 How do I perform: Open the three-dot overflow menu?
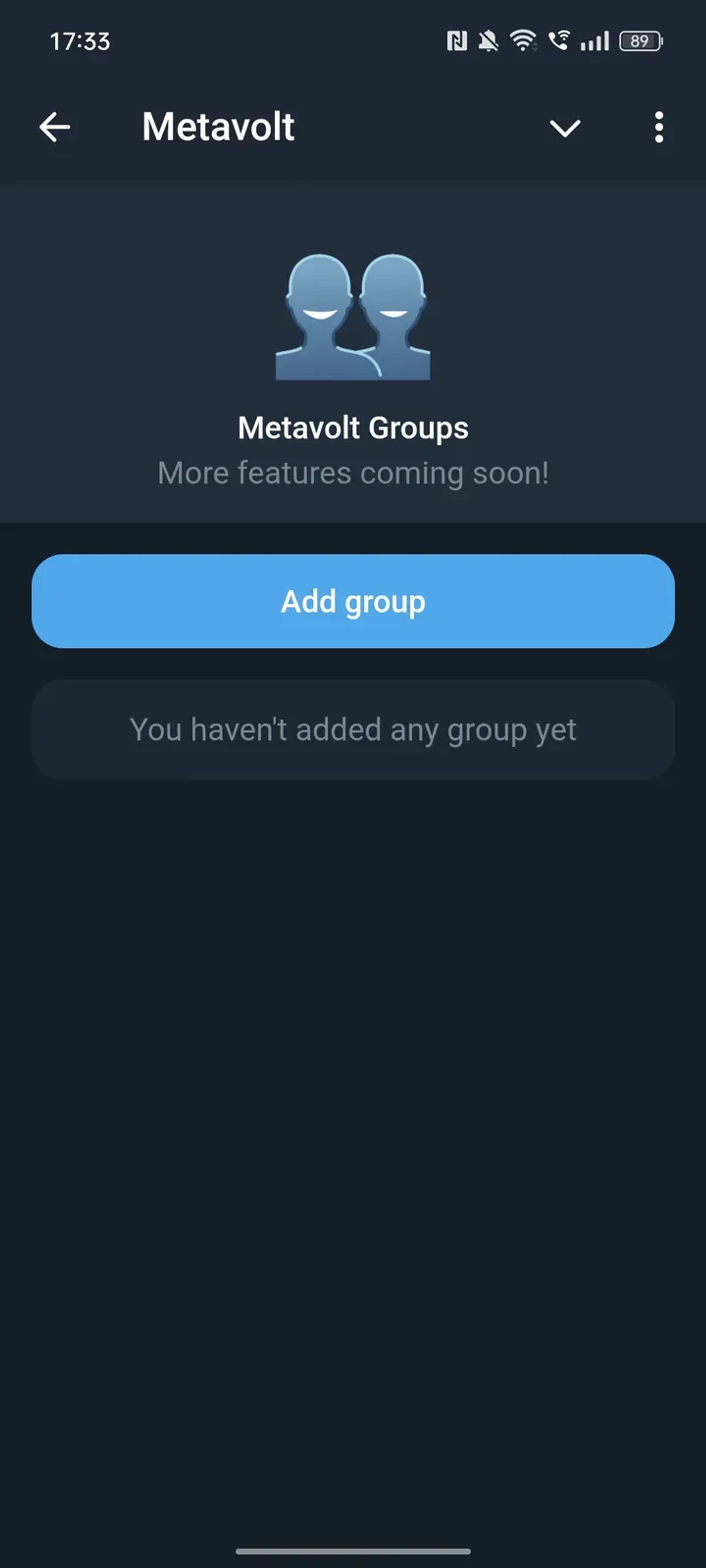pos(658,127)
